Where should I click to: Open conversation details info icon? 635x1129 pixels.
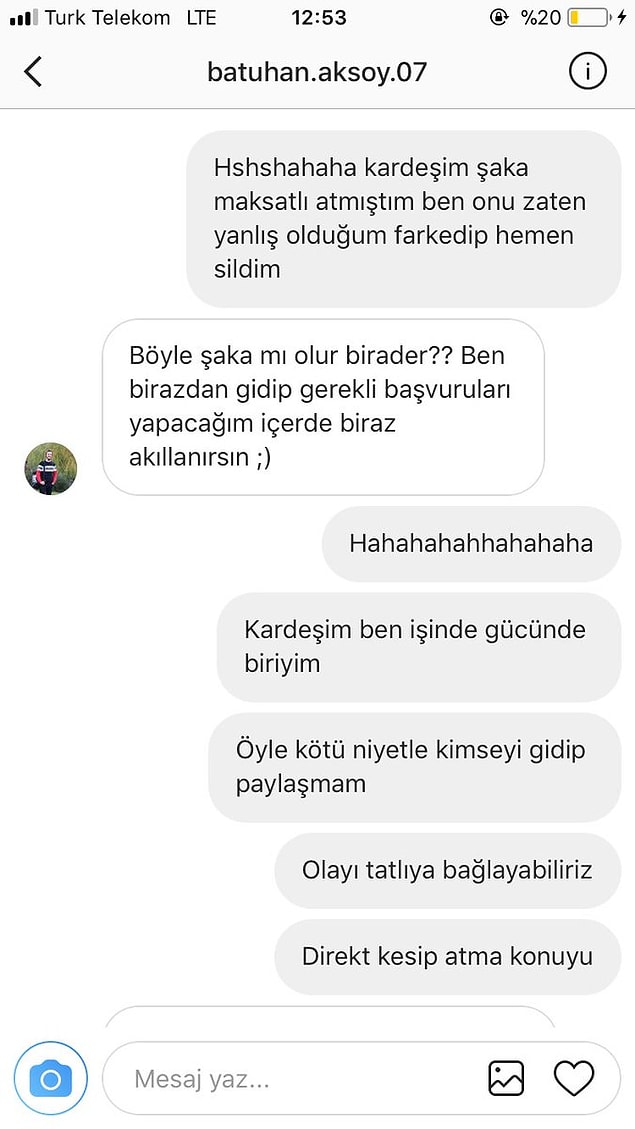tap(587, 72)
